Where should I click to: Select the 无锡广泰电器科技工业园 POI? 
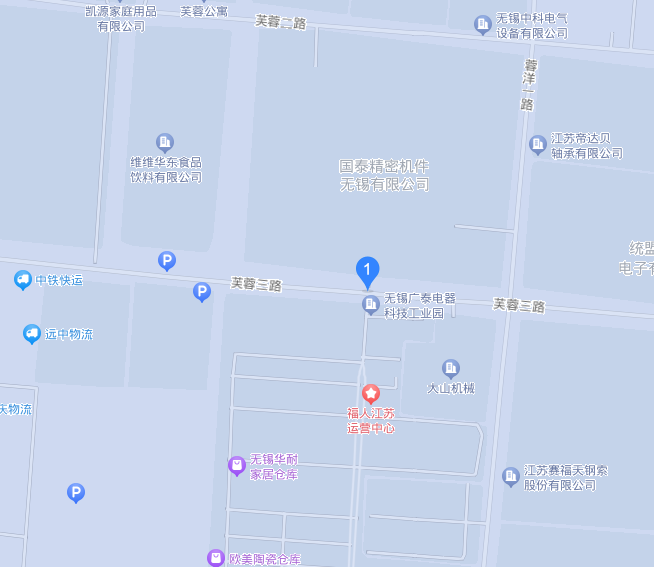pos(370,305)
